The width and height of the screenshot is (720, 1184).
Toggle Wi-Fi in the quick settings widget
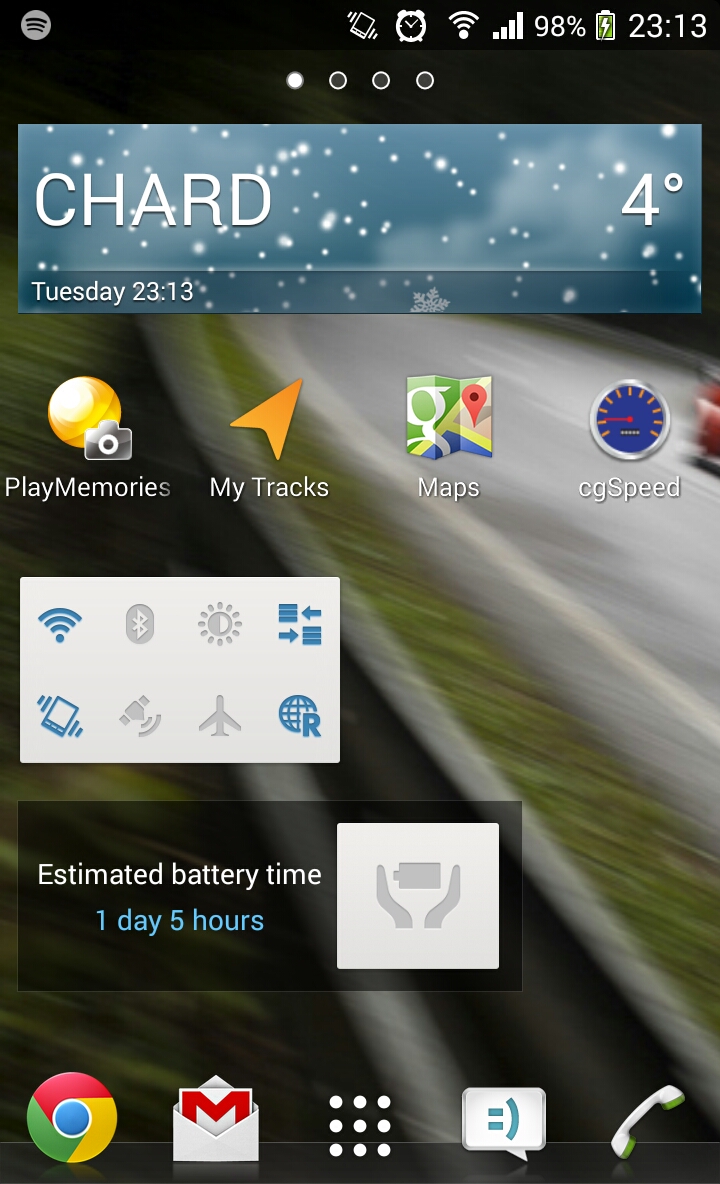coord(60,624)
